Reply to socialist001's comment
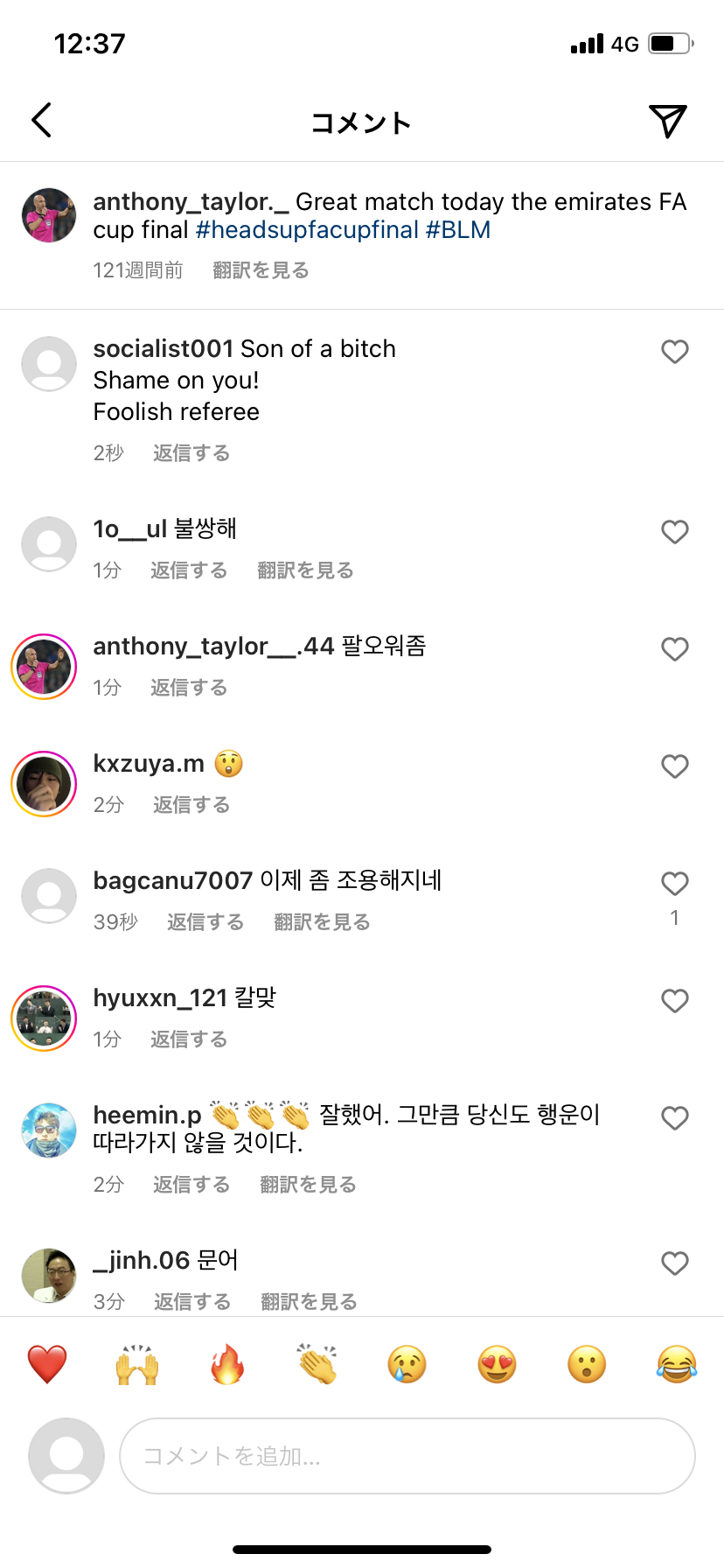This screenshot has width=724, height=1568. tap(191, 453)
